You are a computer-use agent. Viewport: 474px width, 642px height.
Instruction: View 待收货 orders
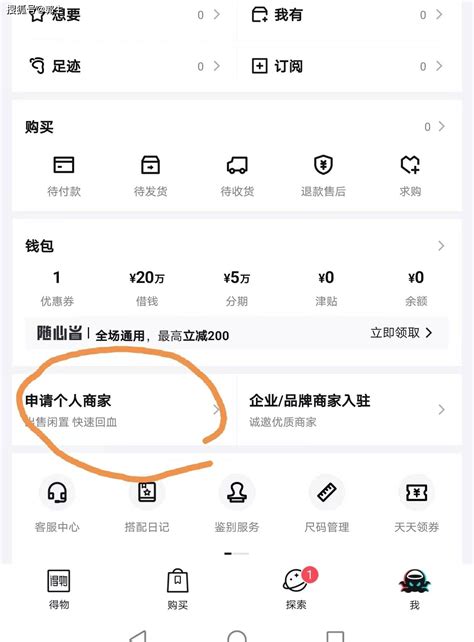[237, 176]
